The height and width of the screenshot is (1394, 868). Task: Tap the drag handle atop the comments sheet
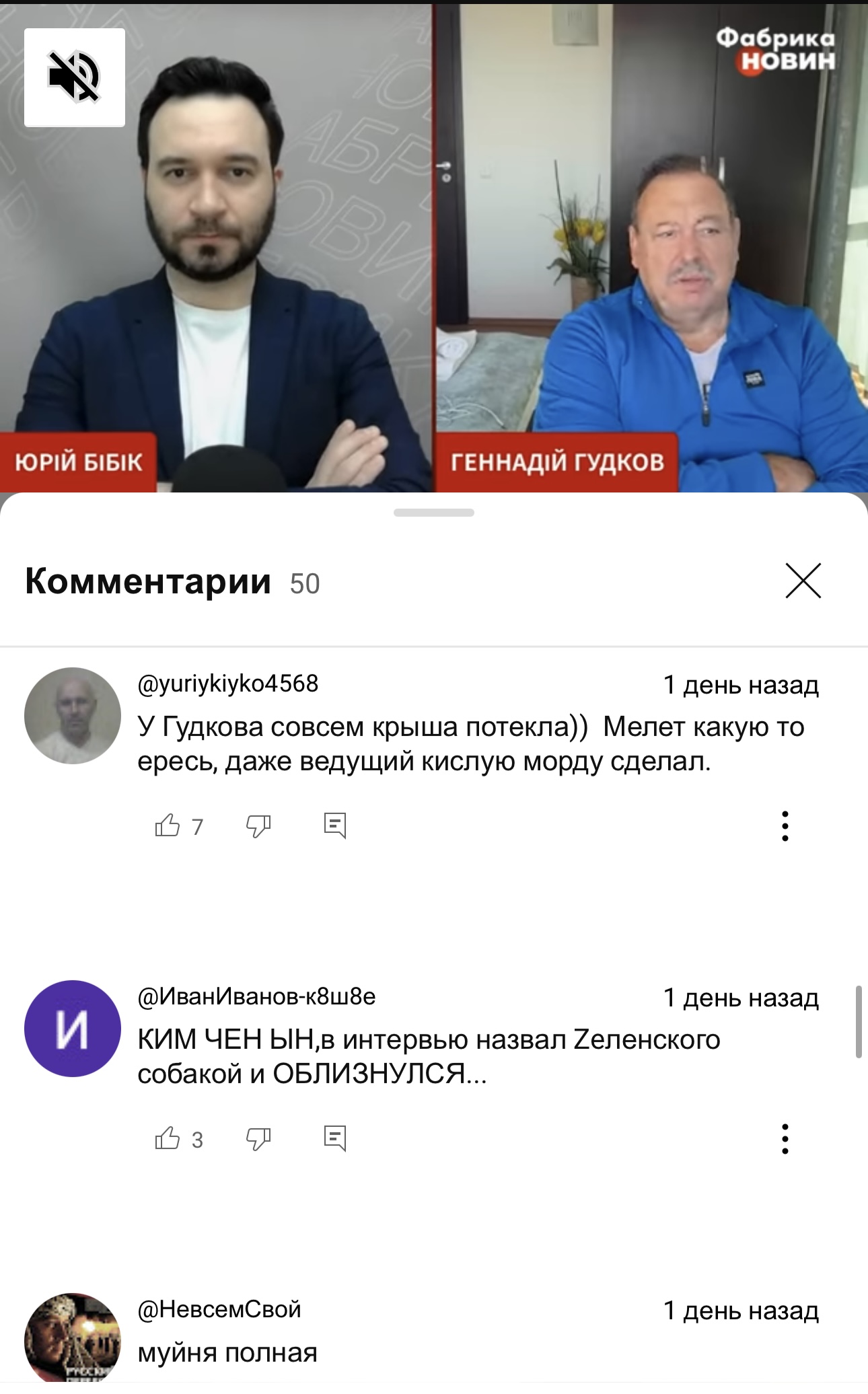click(x=434, y=513)
